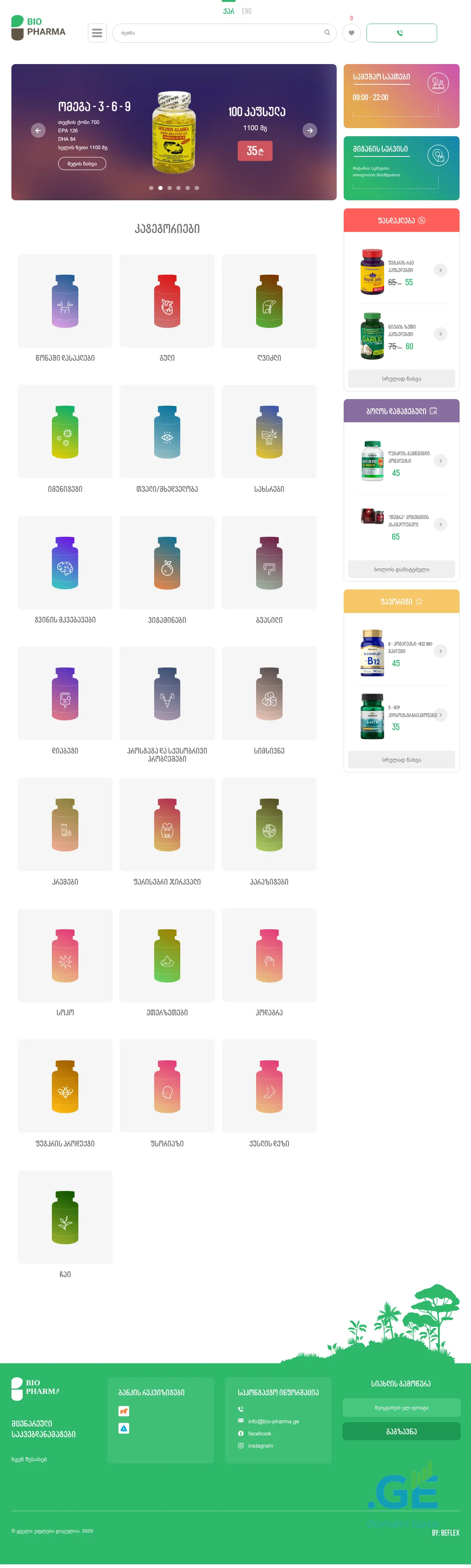Open the facebook link in footer
The width and height of the screenshot is (471, 1568).
coord(259,1434)
